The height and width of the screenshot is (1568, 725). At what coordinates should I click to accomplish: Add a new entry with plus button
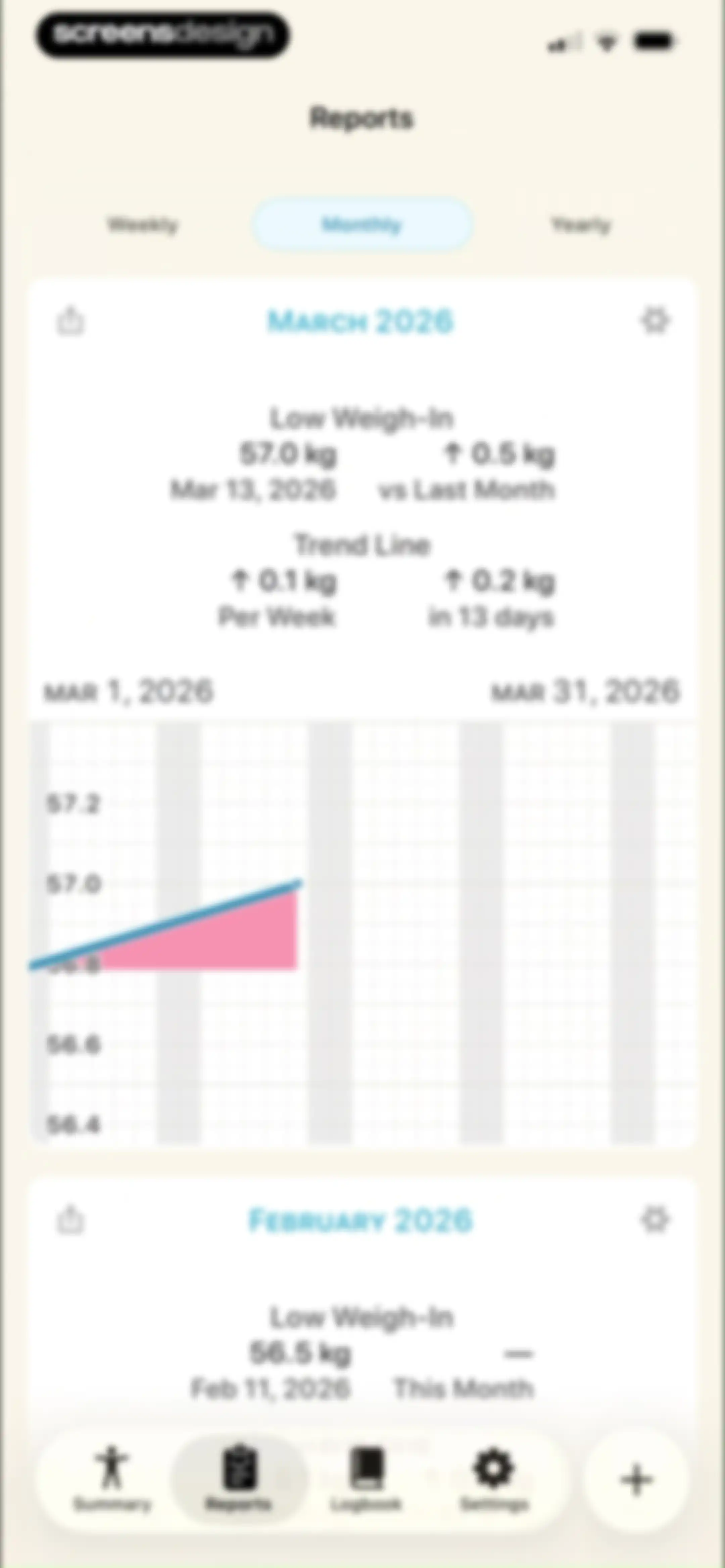click(x=635, y=1480)
